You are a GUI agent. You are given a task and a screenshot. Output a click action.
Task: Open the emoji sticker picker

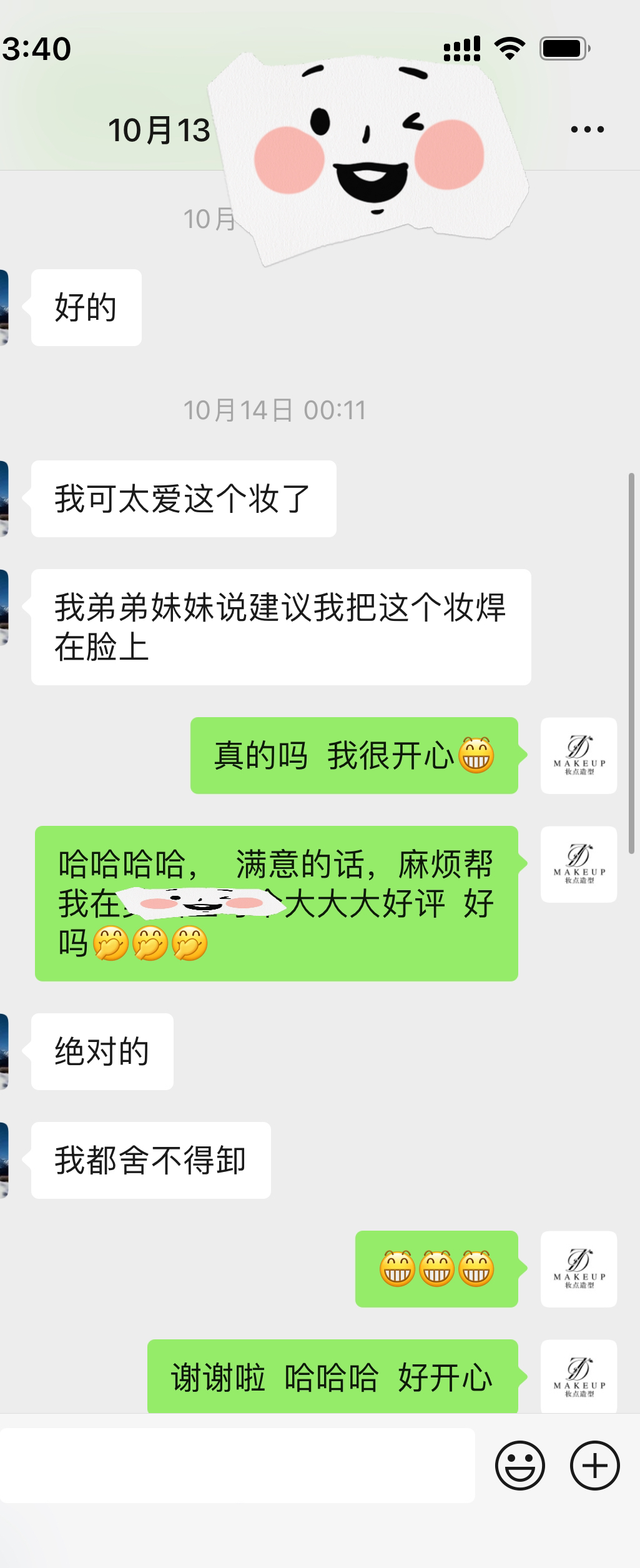tap(519, 1466)
